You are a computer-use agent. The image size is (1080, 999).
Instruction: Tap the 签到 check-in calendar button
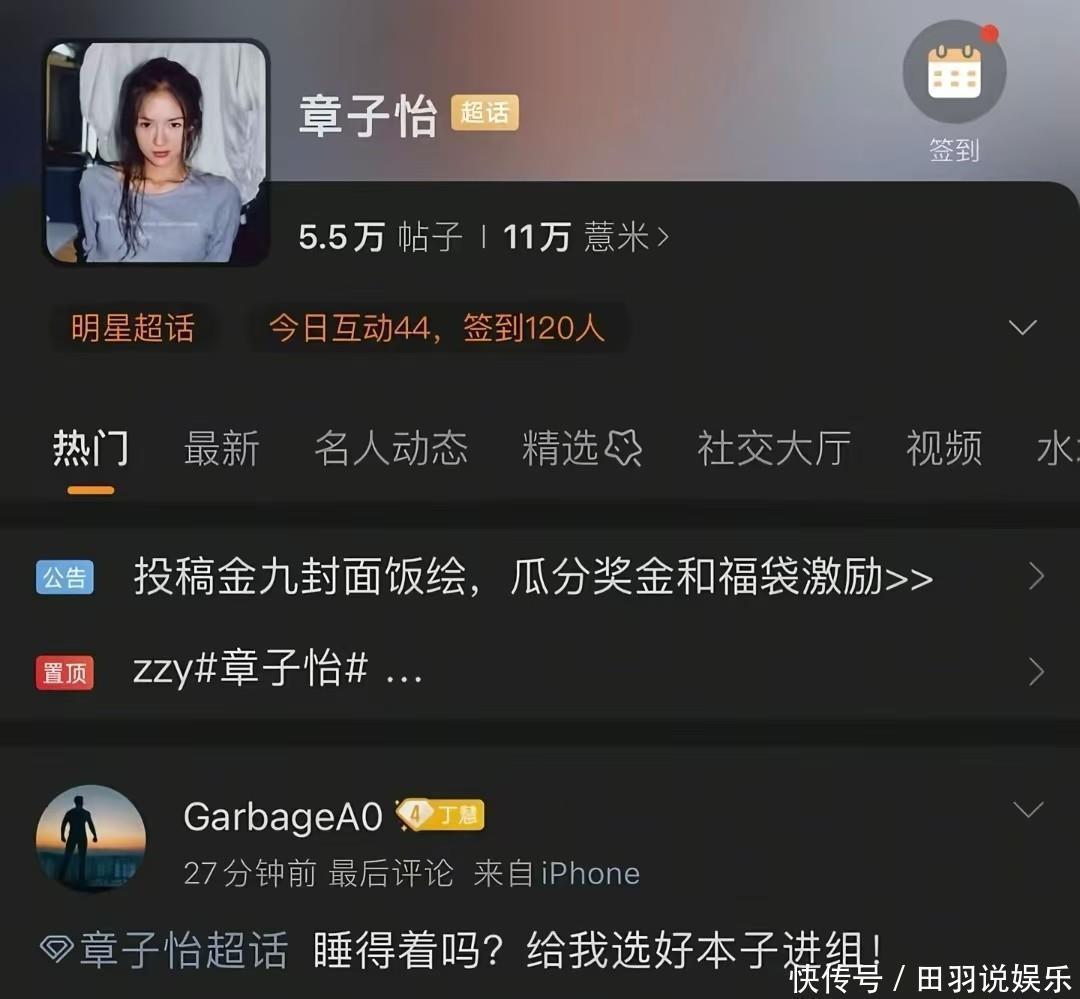tap(954, 74)
